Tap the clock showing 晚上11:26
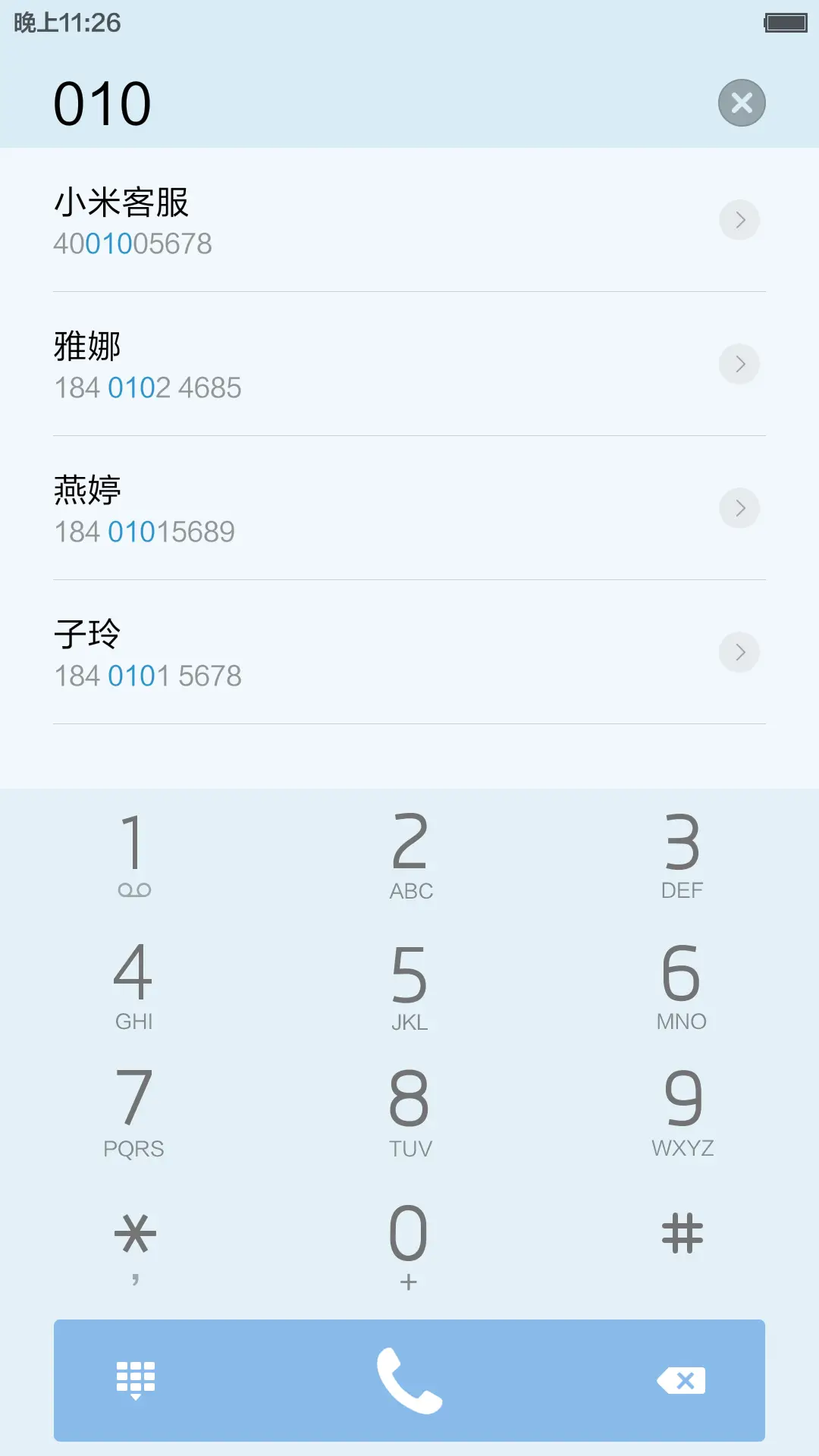Screen dimensions: 819x1456 pos(68,23)
